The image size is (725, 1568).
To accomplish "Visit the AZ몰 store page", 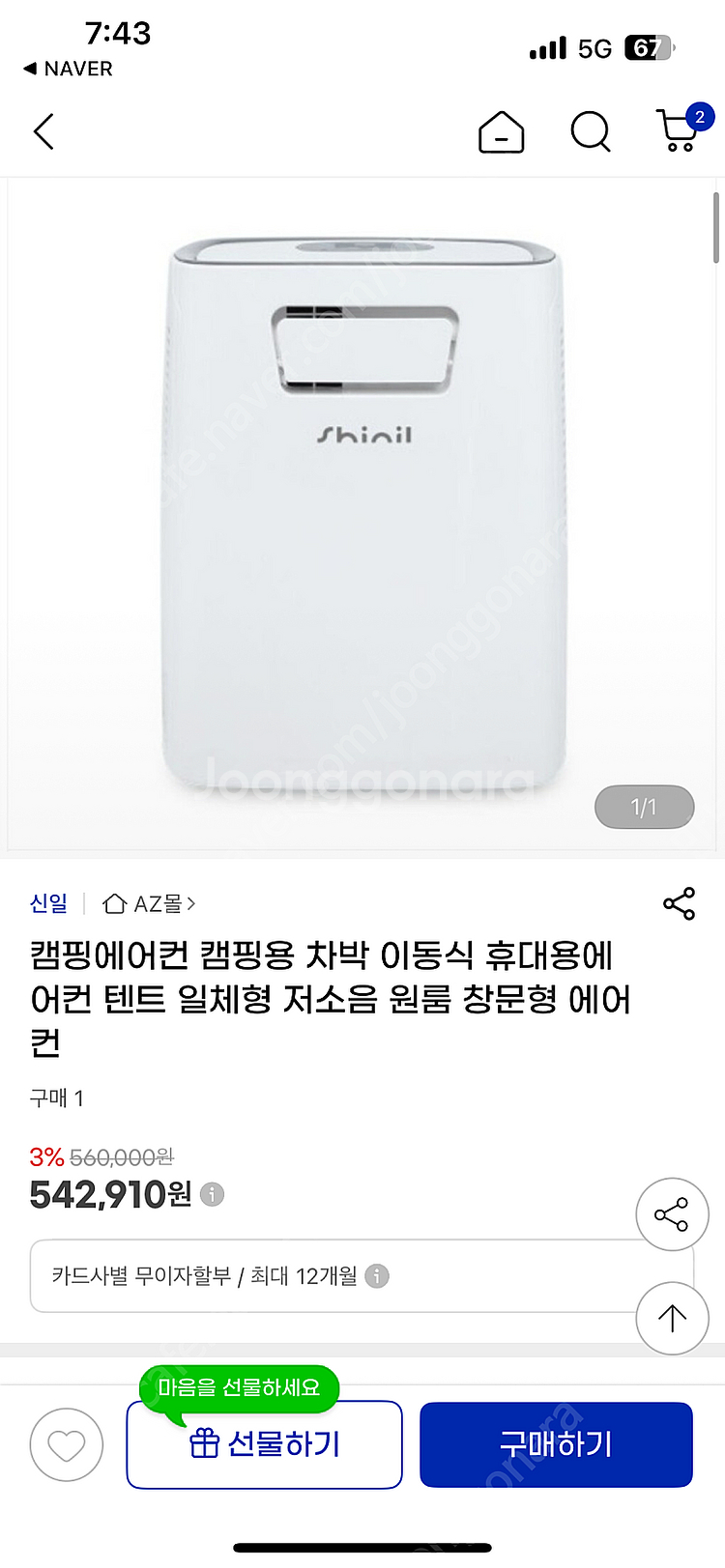I will pos(150,903).
